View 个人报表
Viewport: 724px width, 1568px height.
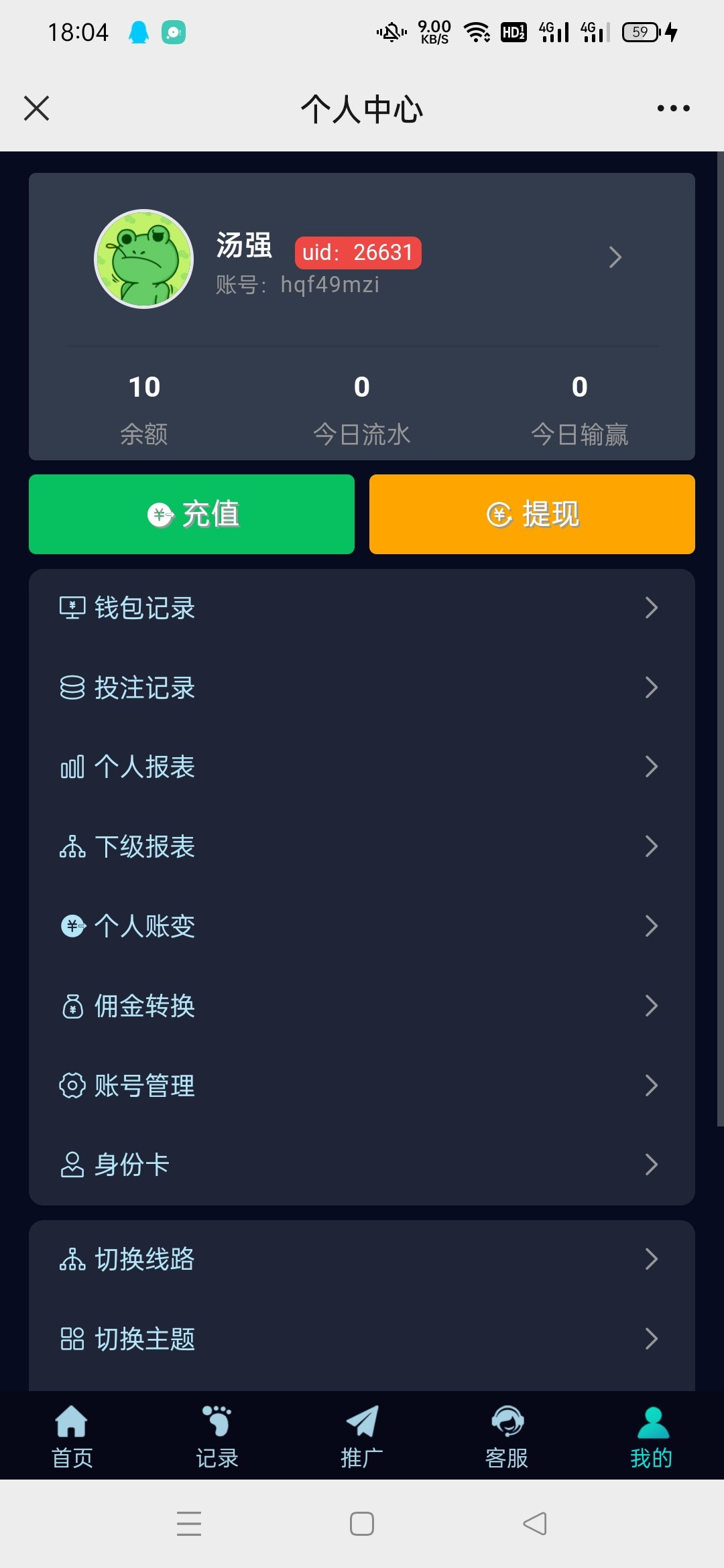362,767
